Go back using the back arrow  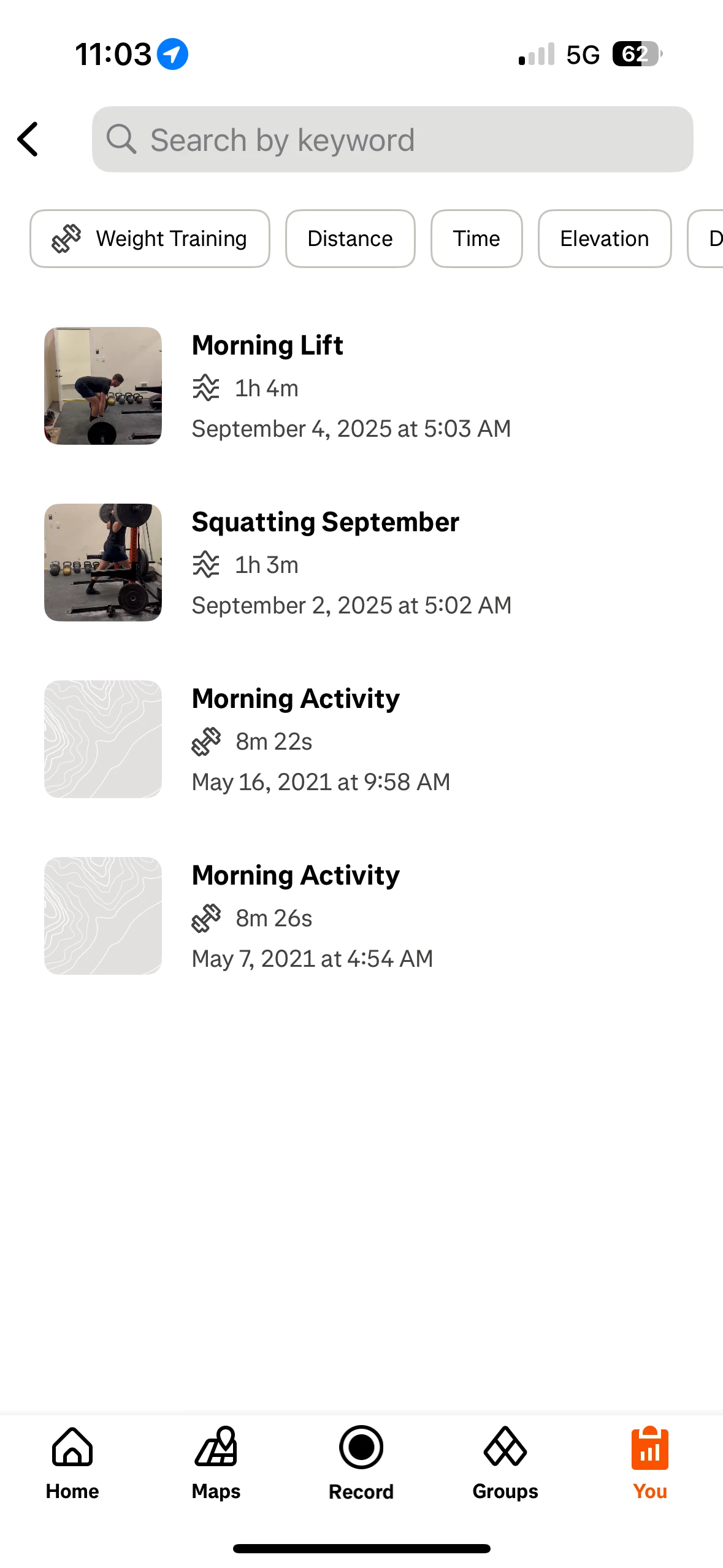click(28, 139)
